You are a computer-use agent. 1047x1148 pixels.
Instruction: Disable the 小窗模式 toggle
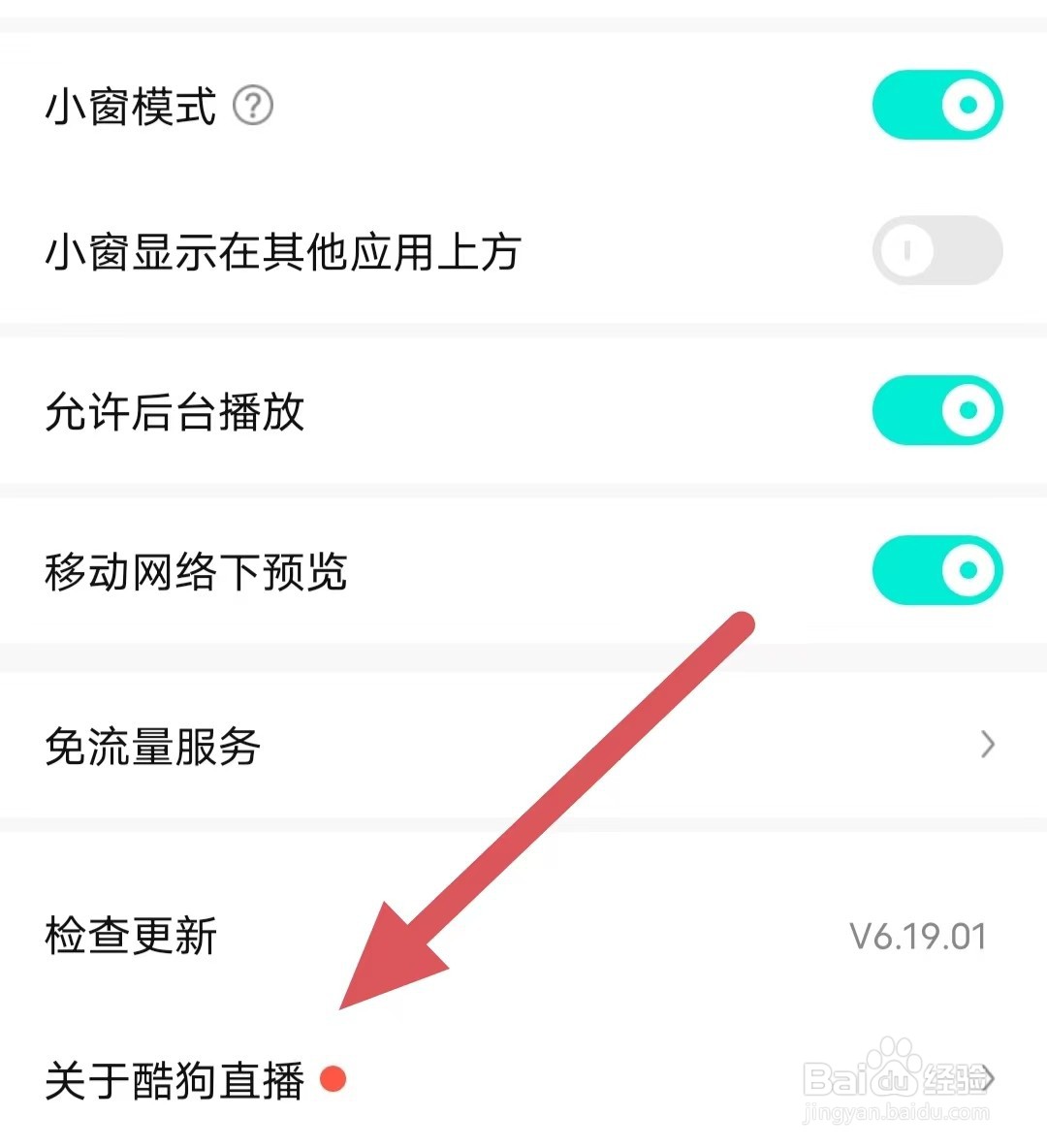click(936, 105)
